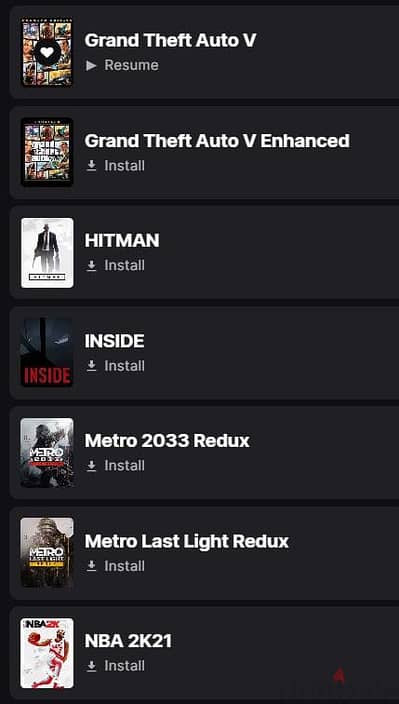Open the Metro 2033 Redux cover art

coord(47,453)
